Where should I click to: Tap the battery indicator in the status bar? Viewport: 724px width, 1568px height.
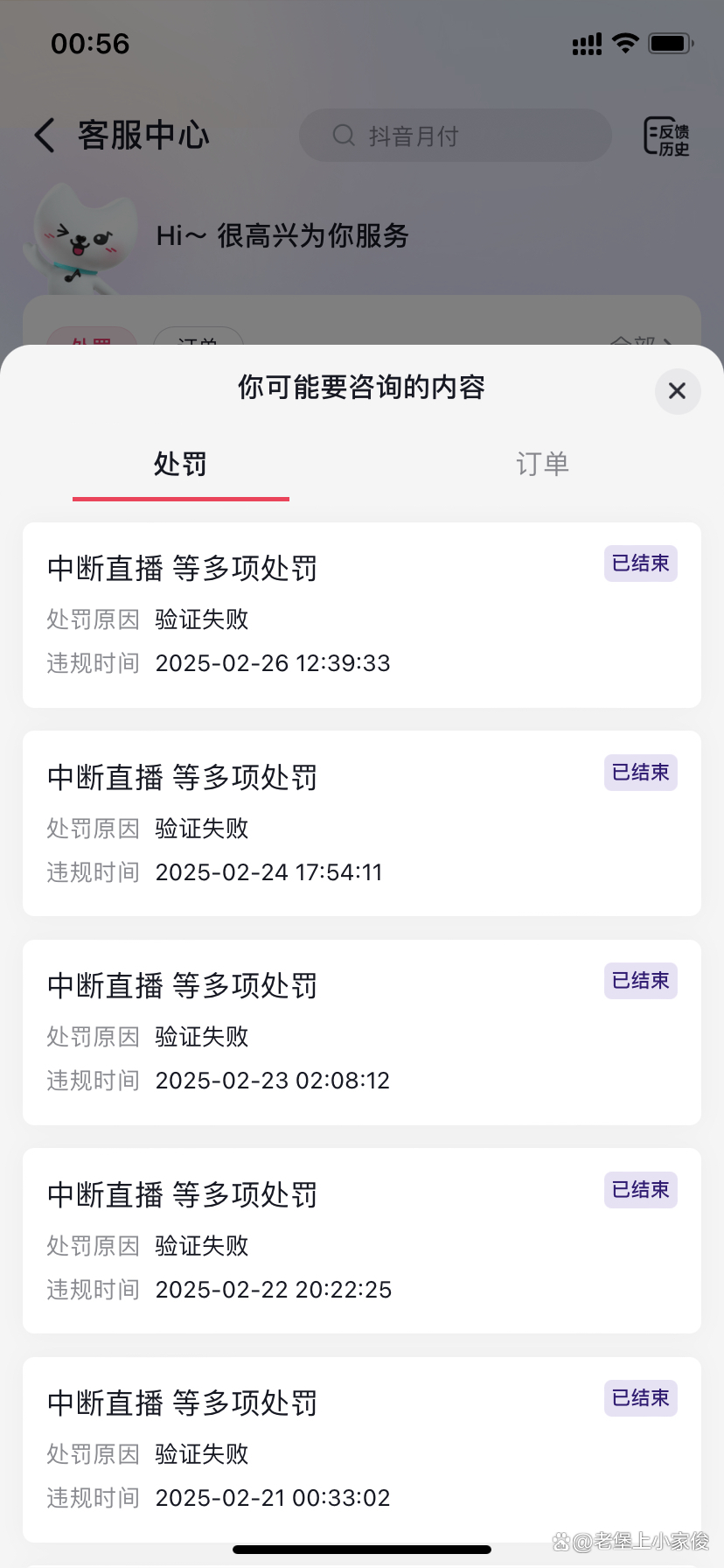pyautogui.click(x=669, y=43)
